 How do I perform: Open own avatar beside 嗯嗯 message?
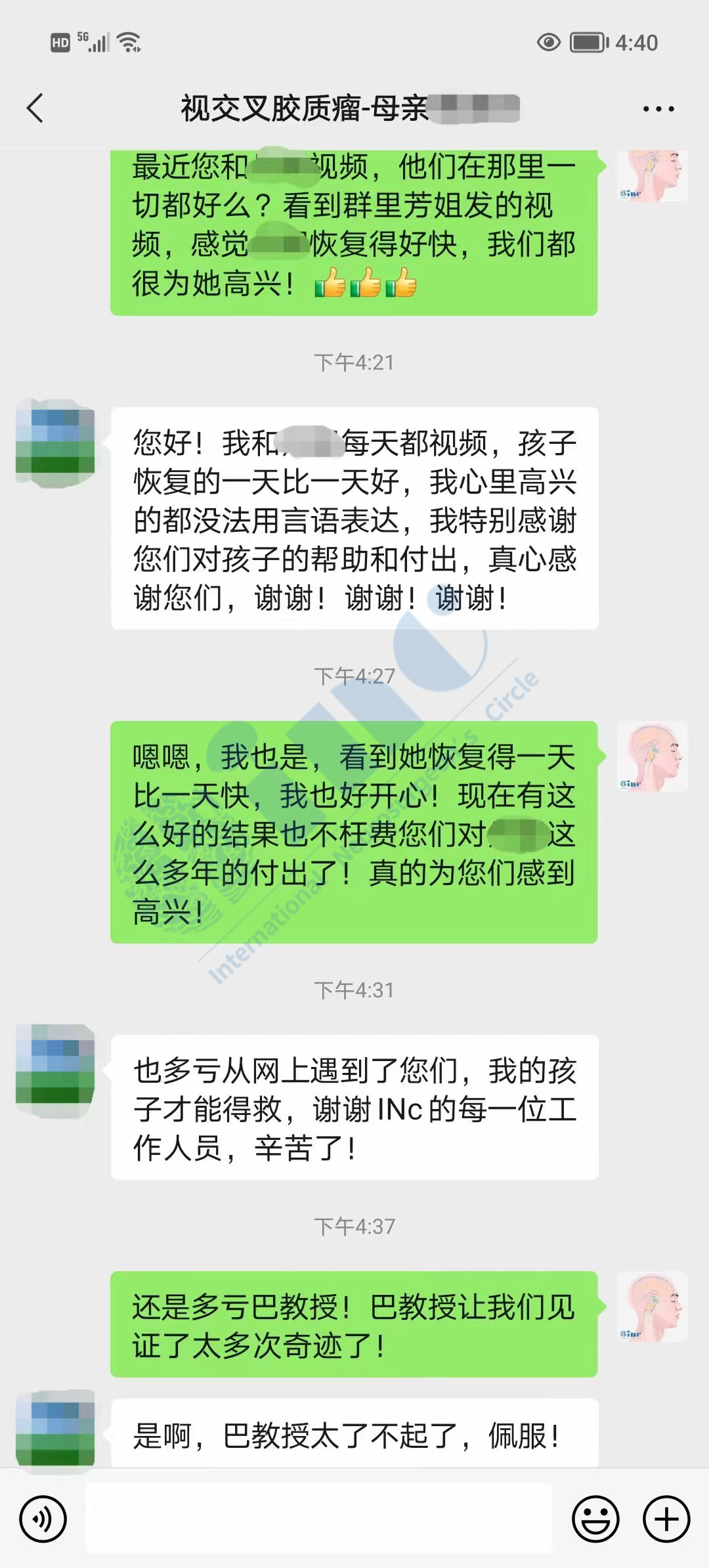(x=652, y=756)
